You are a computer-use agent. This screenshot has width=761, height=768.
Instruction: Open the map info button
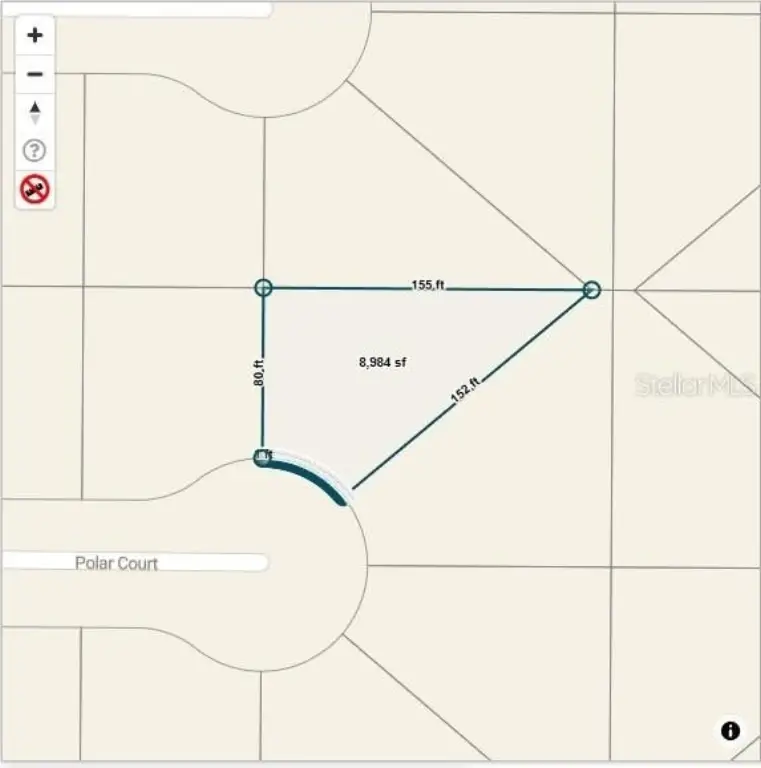[x=731, y=731]
